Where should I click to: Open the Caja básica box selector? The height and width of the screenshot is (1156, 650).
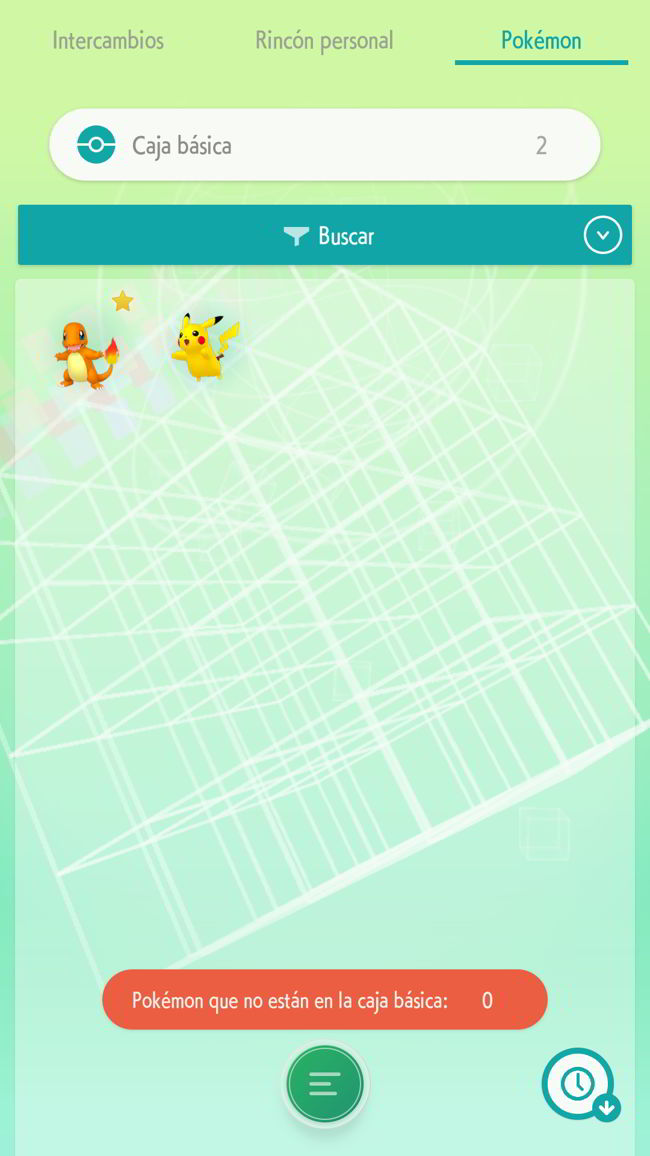(324, 145)
